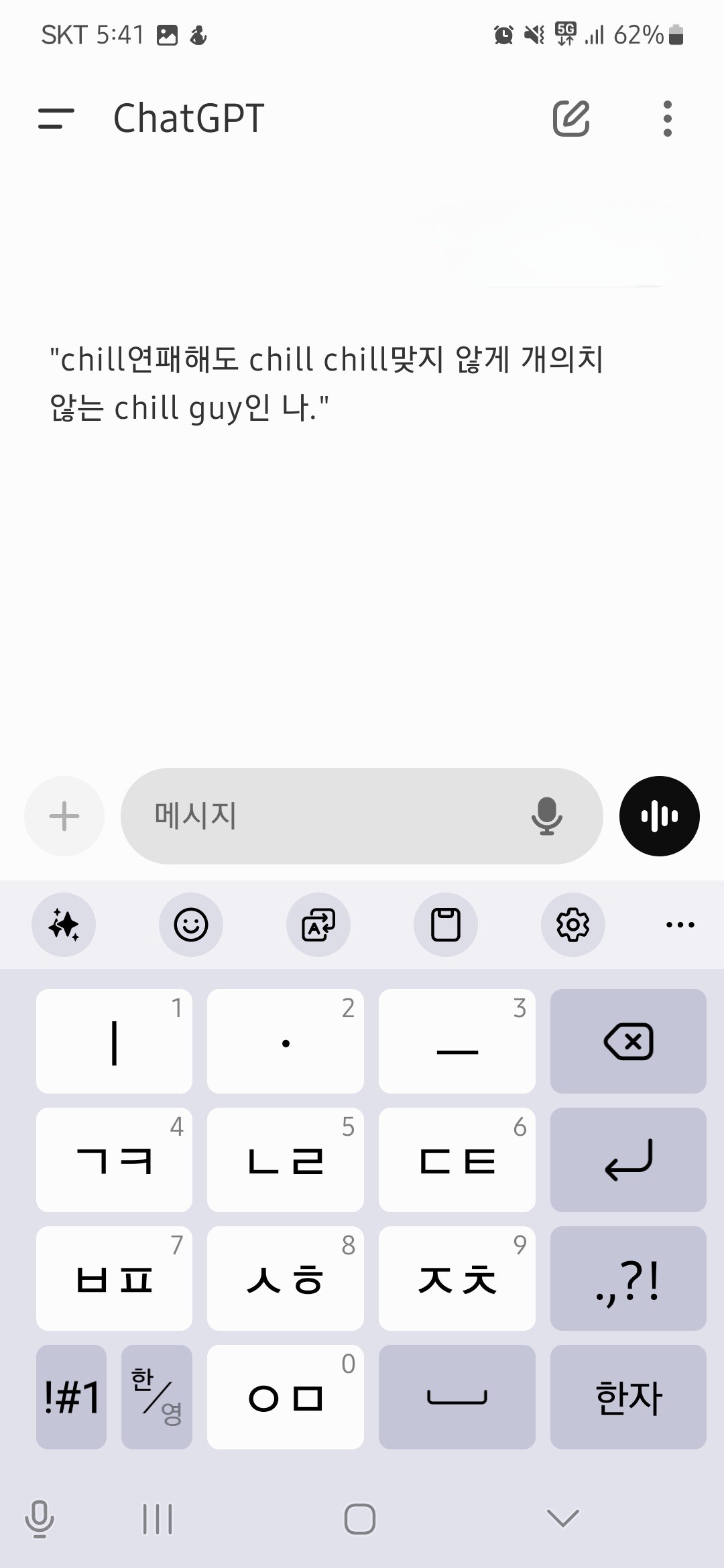Open the emoji picker on keyboard toolbar
Viewport: 724px width, 1568px height.
coord(191,925)
